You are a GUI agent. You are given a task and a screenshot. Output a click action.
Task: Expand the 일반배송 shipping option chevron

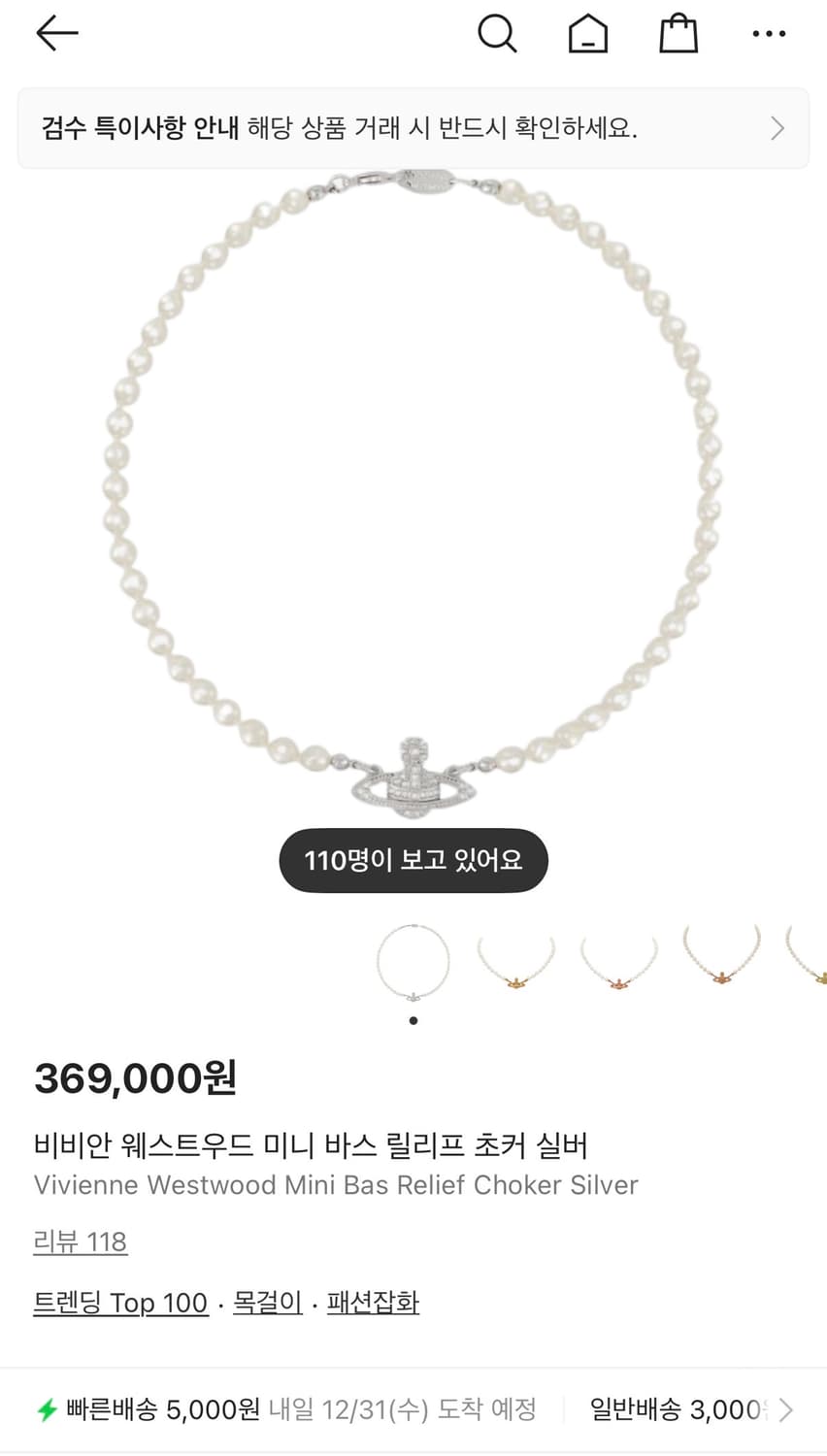point(788,1408)
